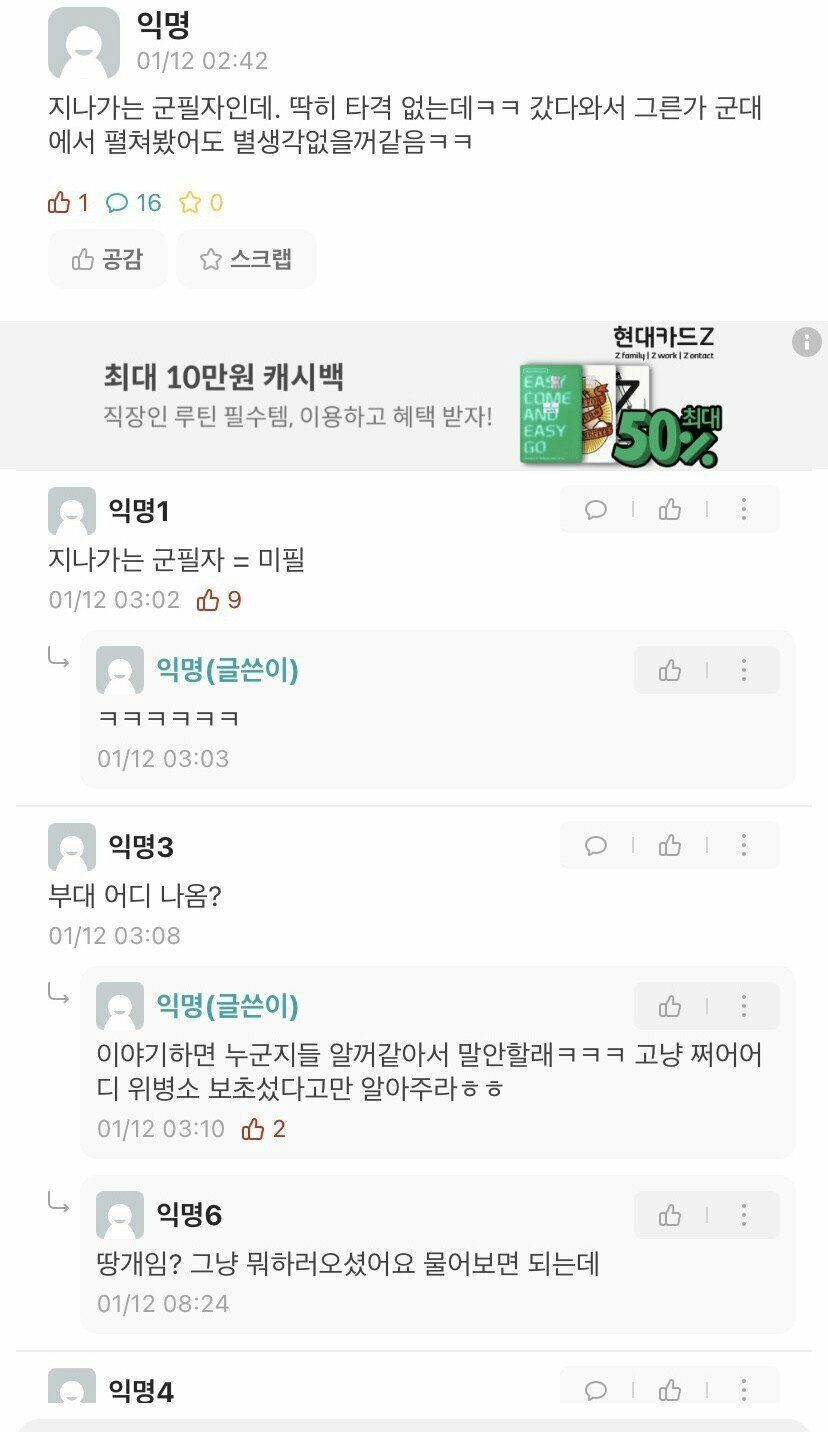Screen dimensions: 828x1432
Task: Open the 현대카드Z cashback ad banner
Action: click(400, 395)
